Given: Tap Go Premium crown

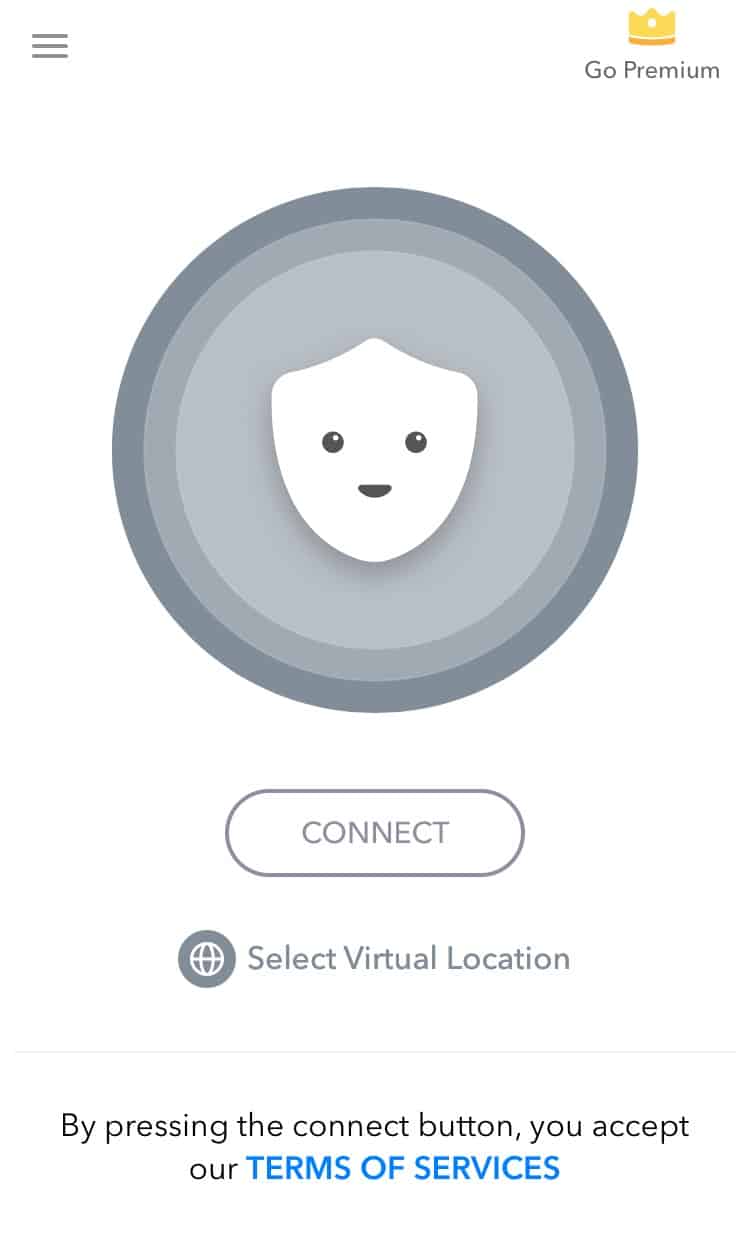Looking at the screenshot, I should [x=652, y=27].
